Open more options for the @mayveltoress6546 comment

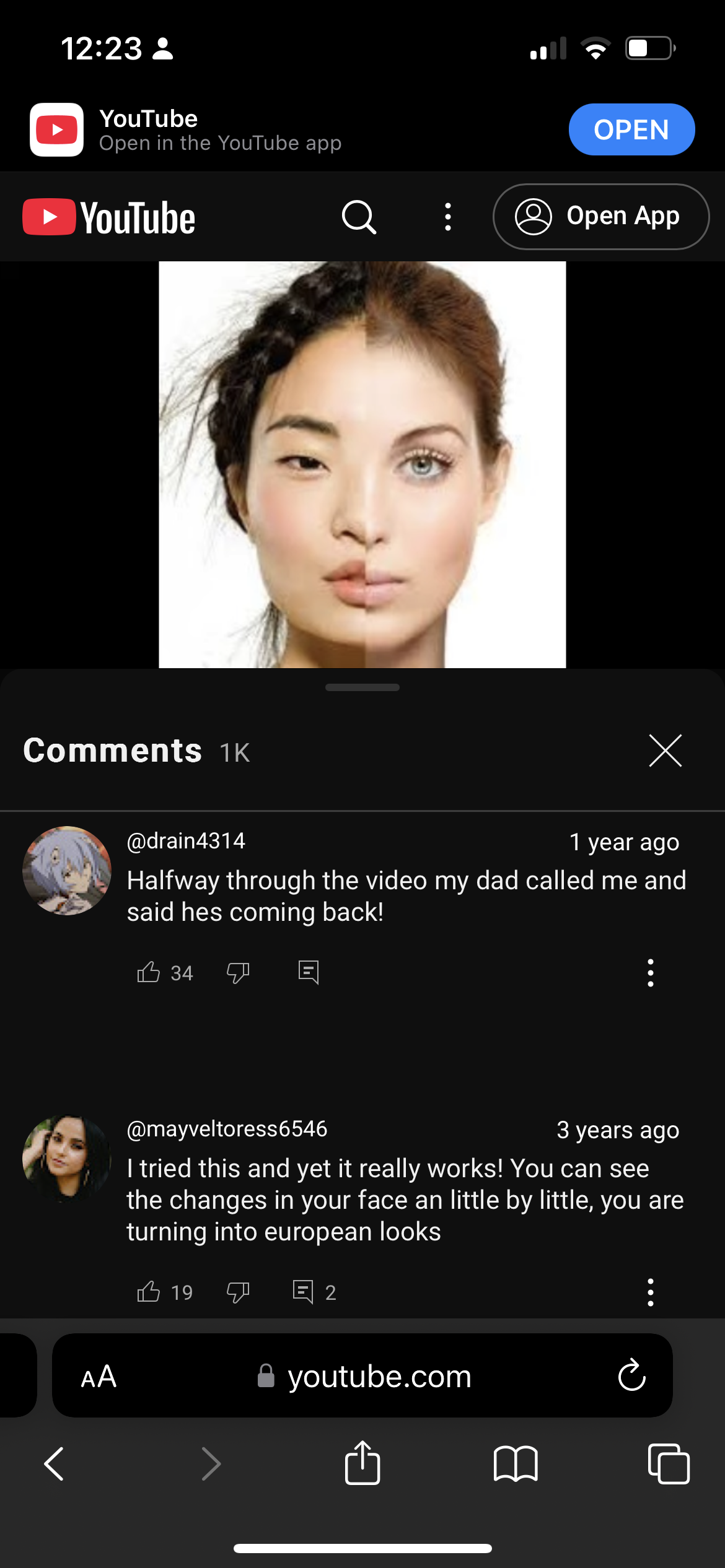(x=650, y=1292)
